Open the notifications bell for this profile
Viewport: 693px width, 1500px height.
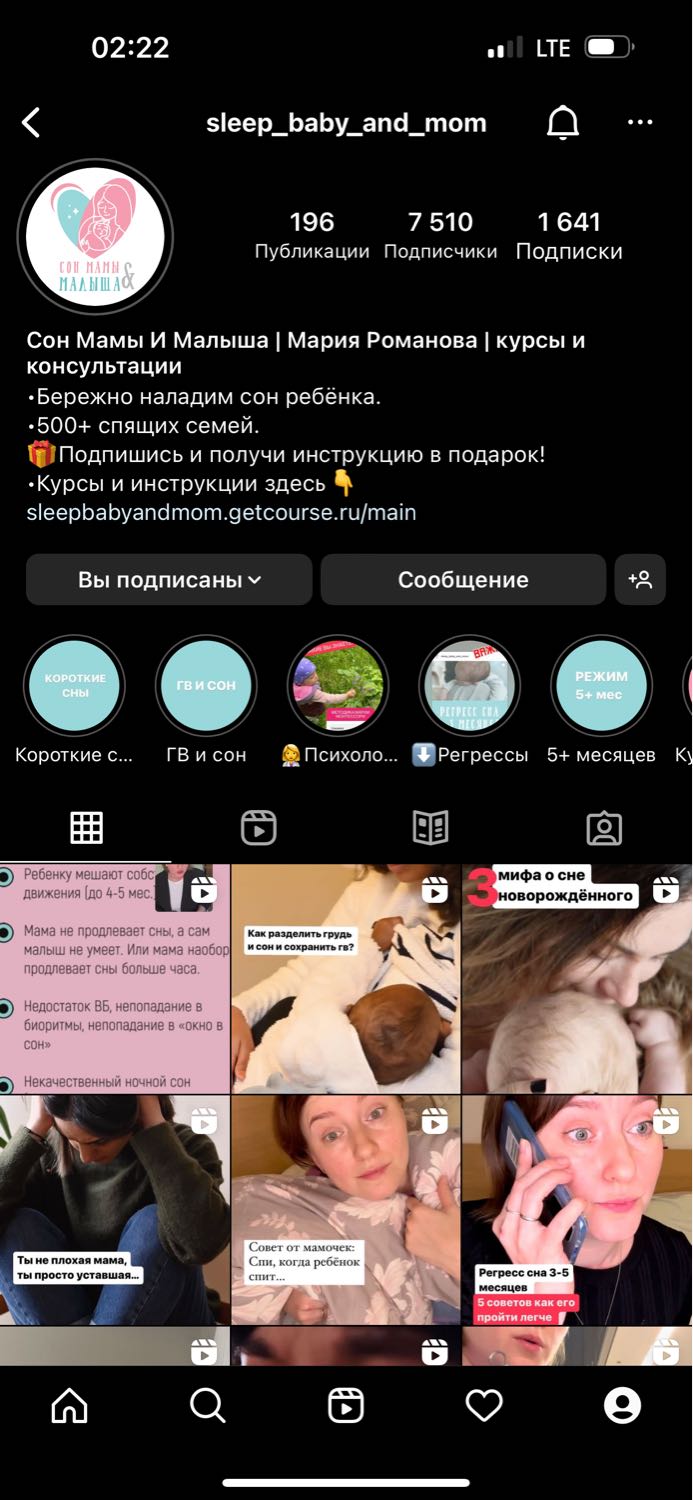(x=563, y=123)
